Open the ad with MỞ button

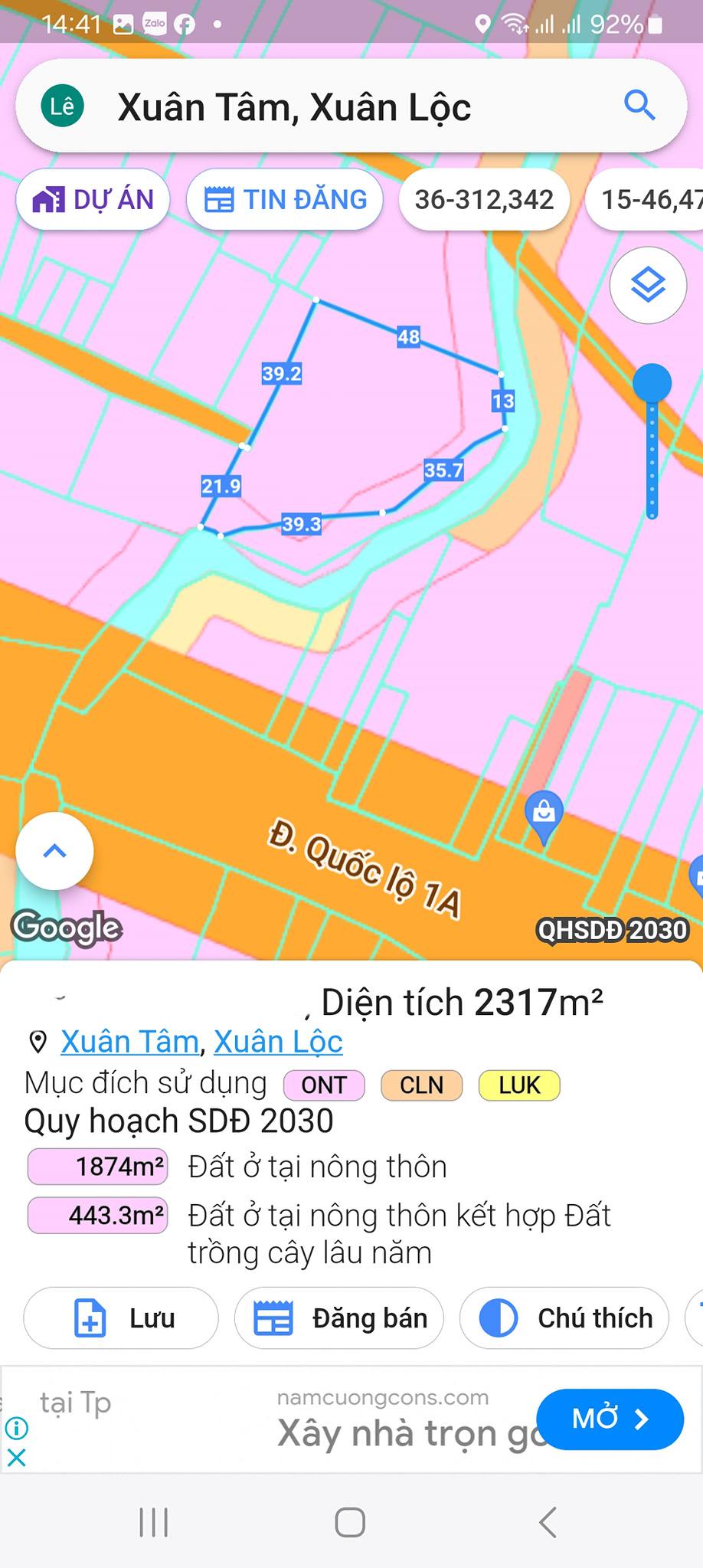pos(610,1419)
